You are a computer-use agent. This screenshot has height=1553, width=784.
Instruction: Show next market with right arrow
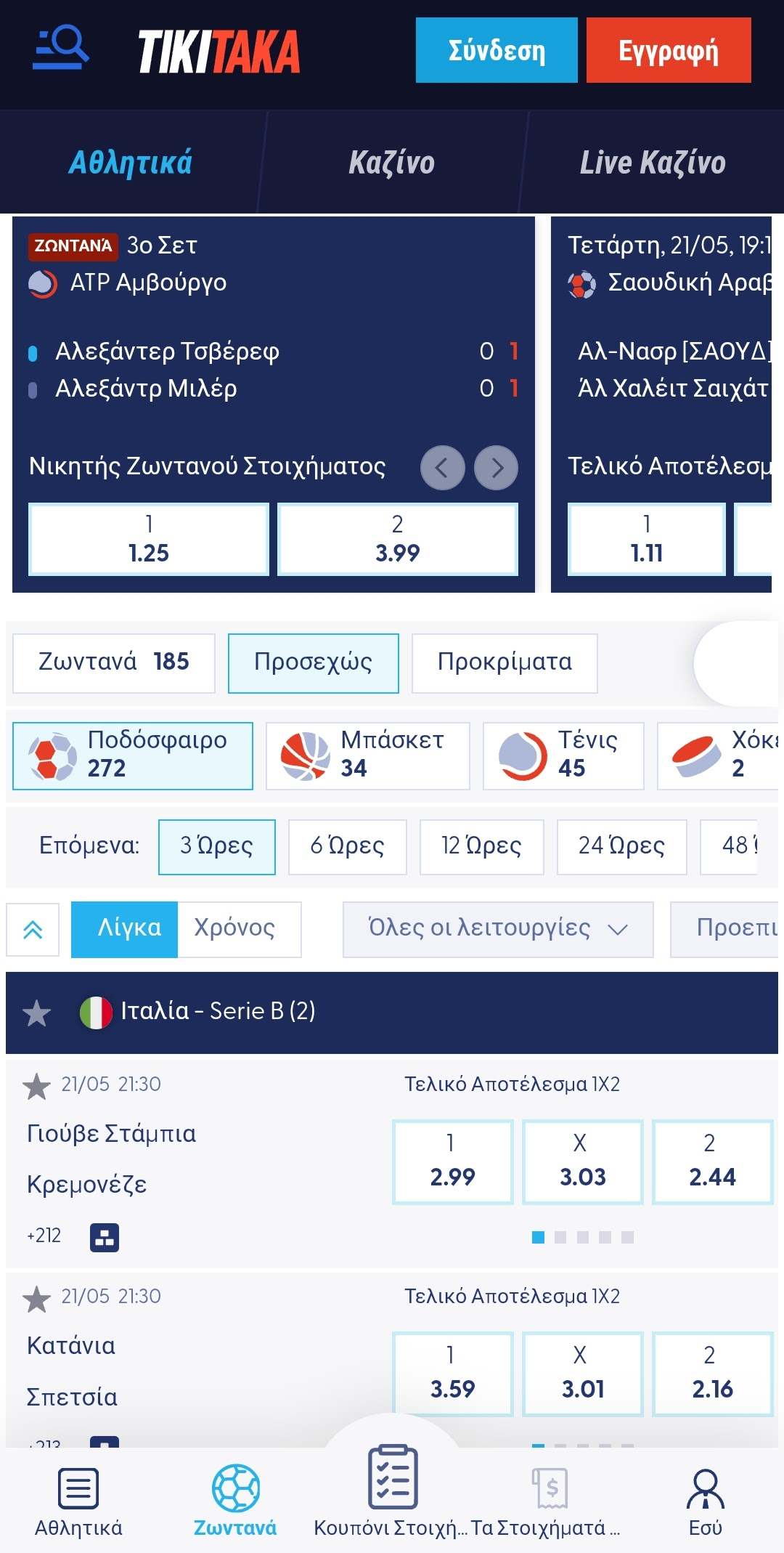496,467
